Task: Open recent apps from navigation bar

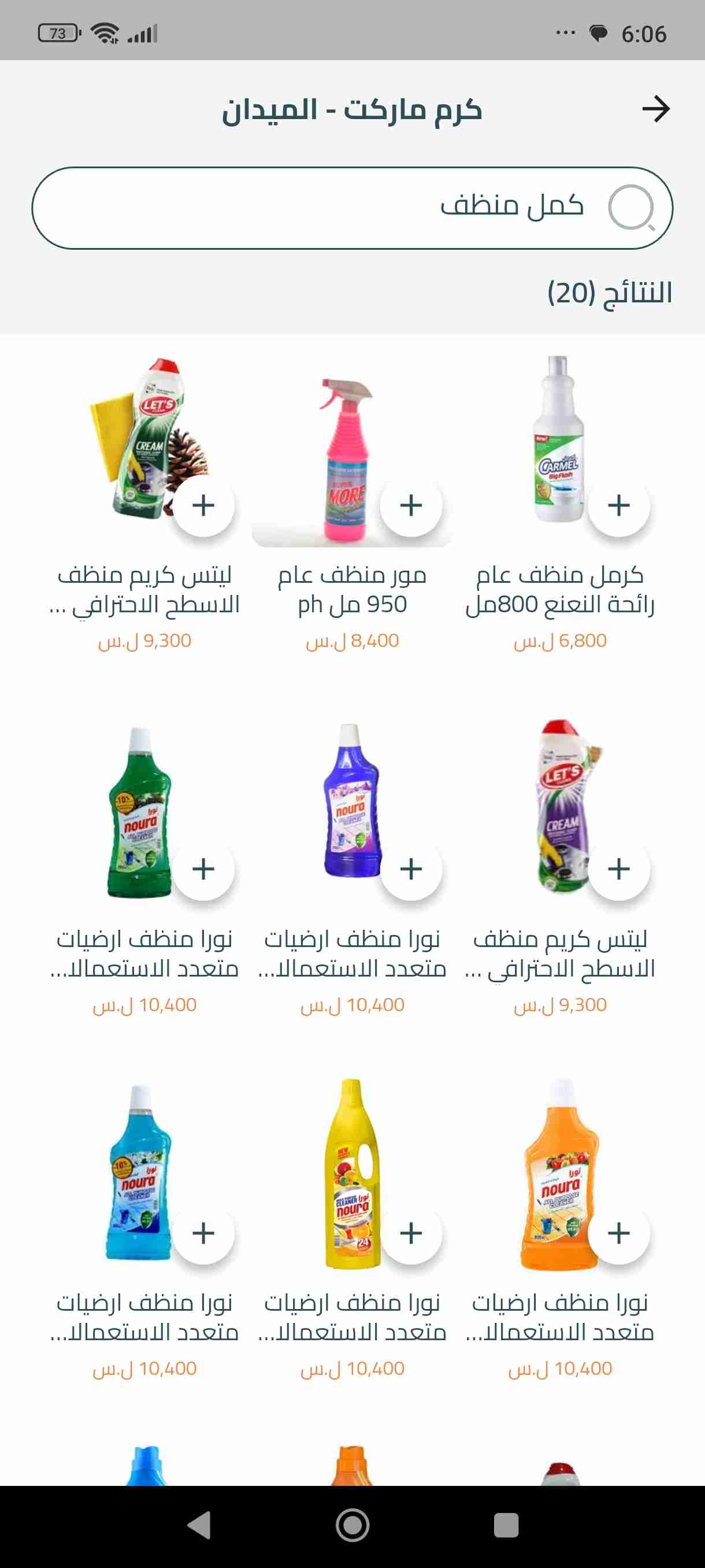Action: (506, 1525)
